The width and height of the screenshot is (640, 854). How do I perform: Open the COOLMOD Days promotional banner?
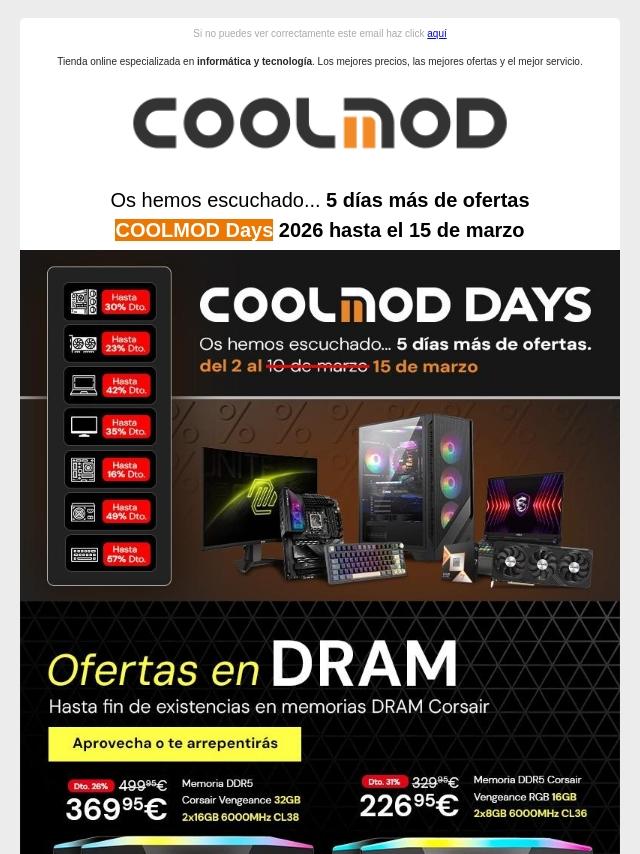click(x=320, y=425)
